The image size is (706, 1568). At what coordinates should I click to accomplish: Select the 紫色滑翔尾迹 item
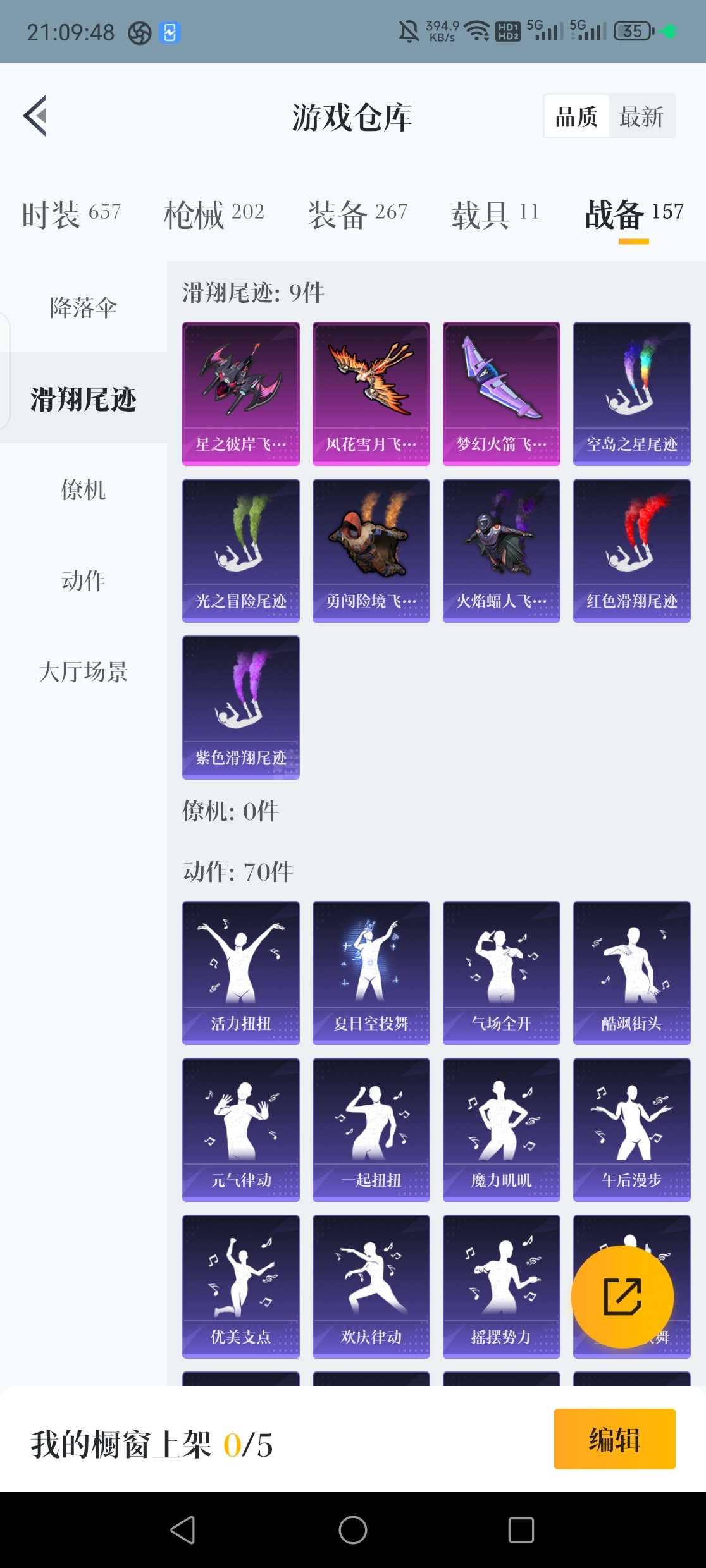point(241,707)
